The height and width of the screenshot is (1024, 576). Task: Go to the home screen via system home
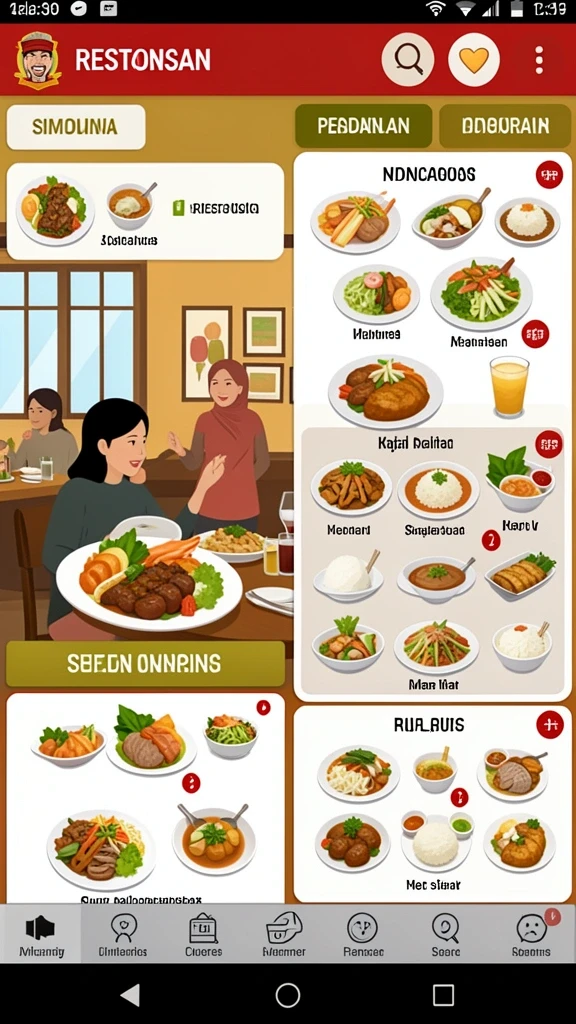point(288,995)
